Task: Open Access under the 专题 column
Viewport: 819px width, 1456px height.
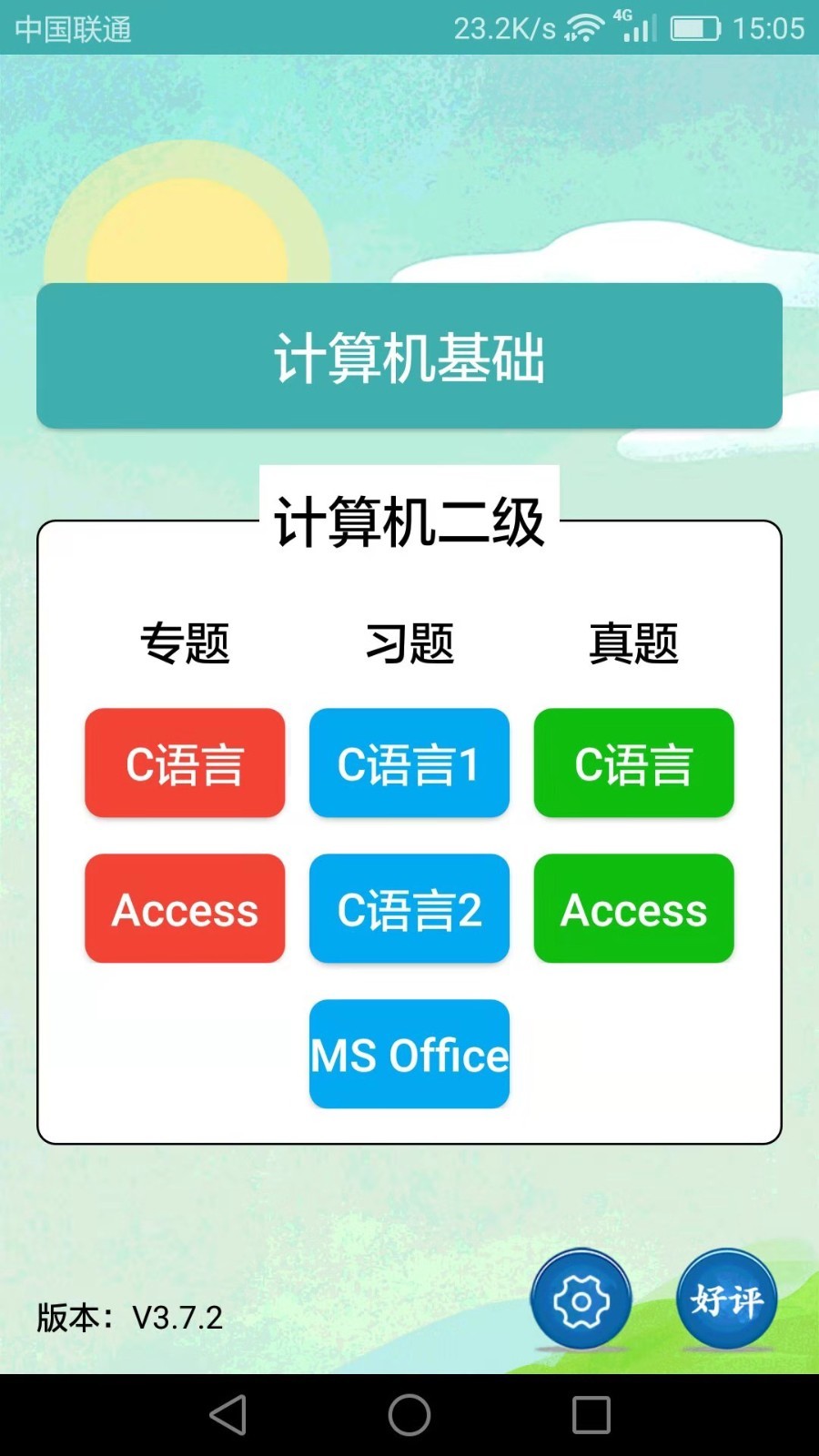Action: tap(185, 908)
